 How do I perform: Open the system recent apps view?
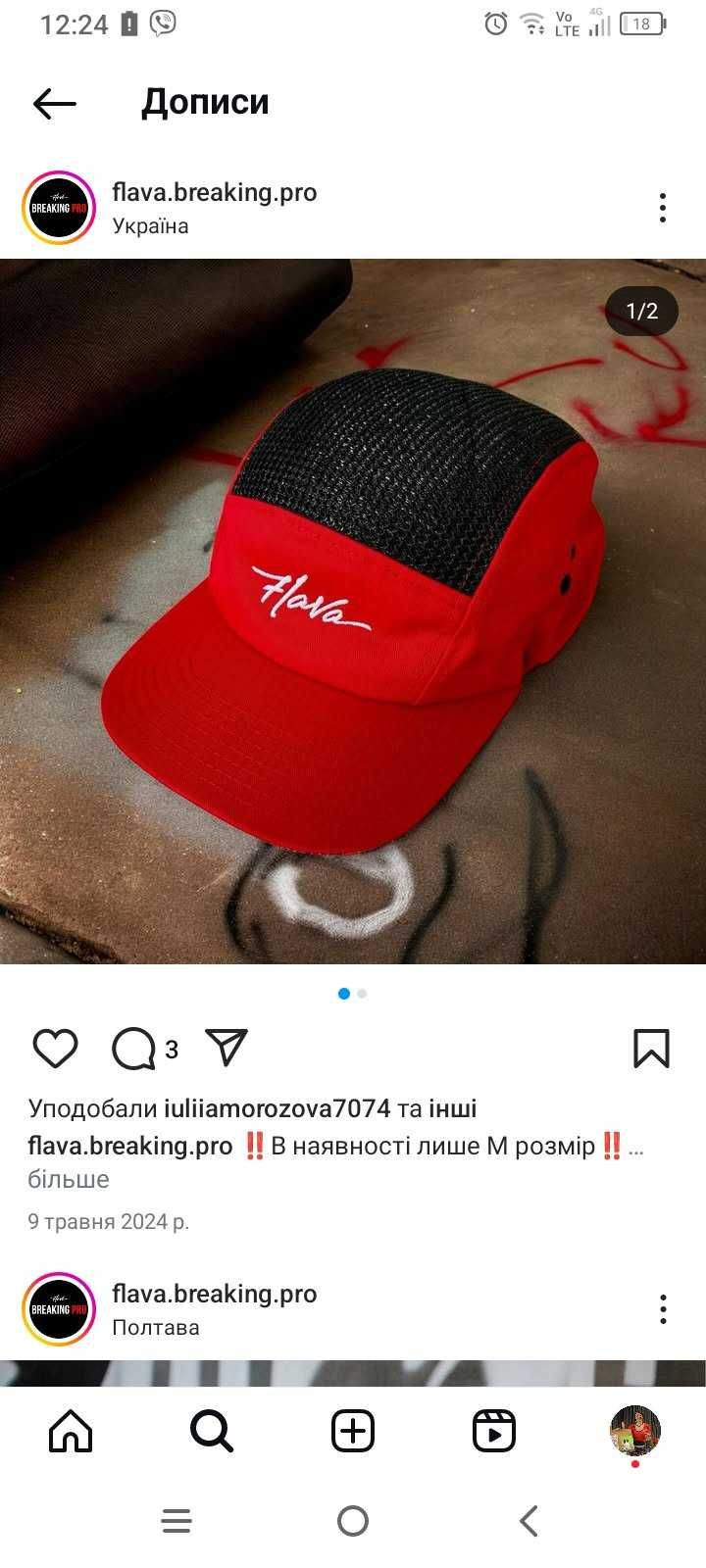[176, 1521]
